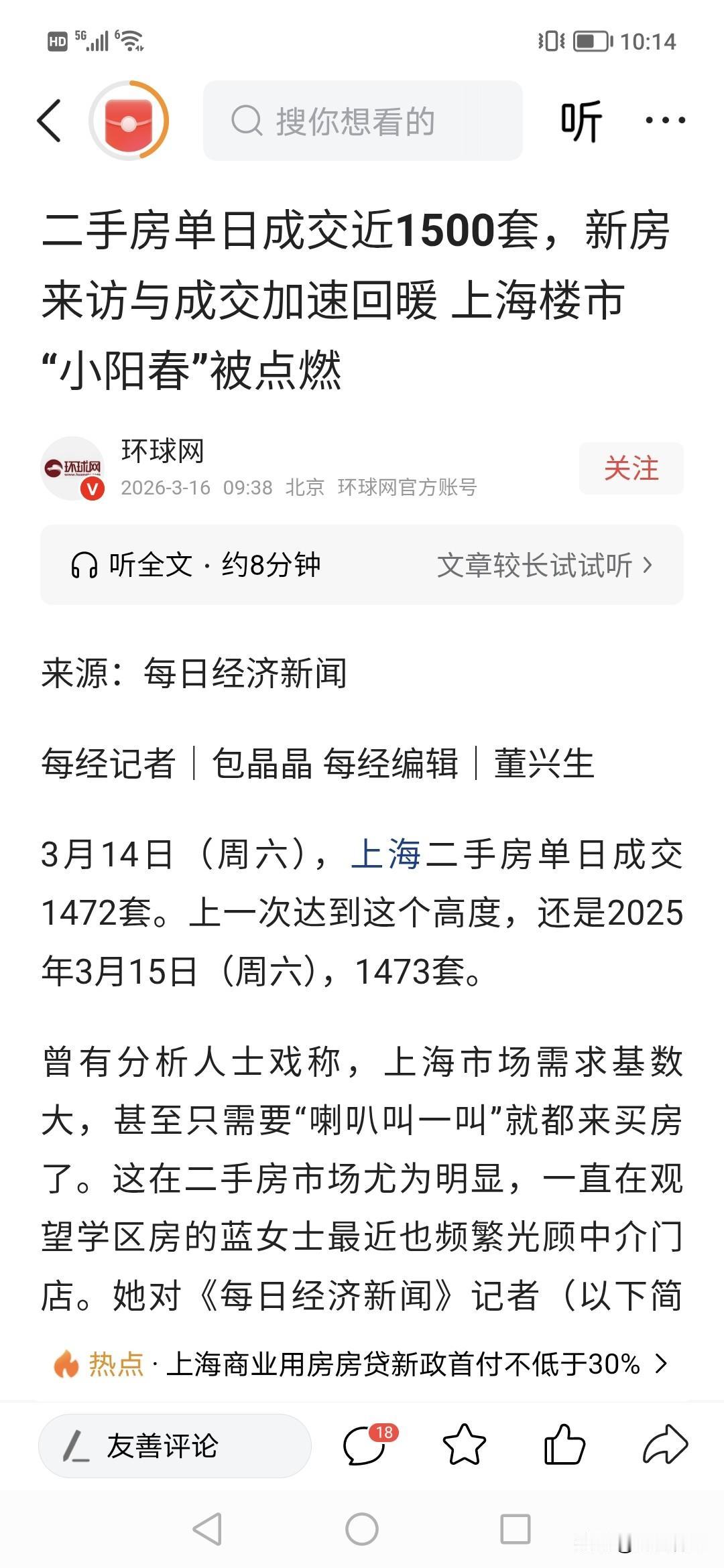Tap the headphone icon to play full article audio
The image size is (724, 1568).
pyautogui.click(x=82, y=566)
